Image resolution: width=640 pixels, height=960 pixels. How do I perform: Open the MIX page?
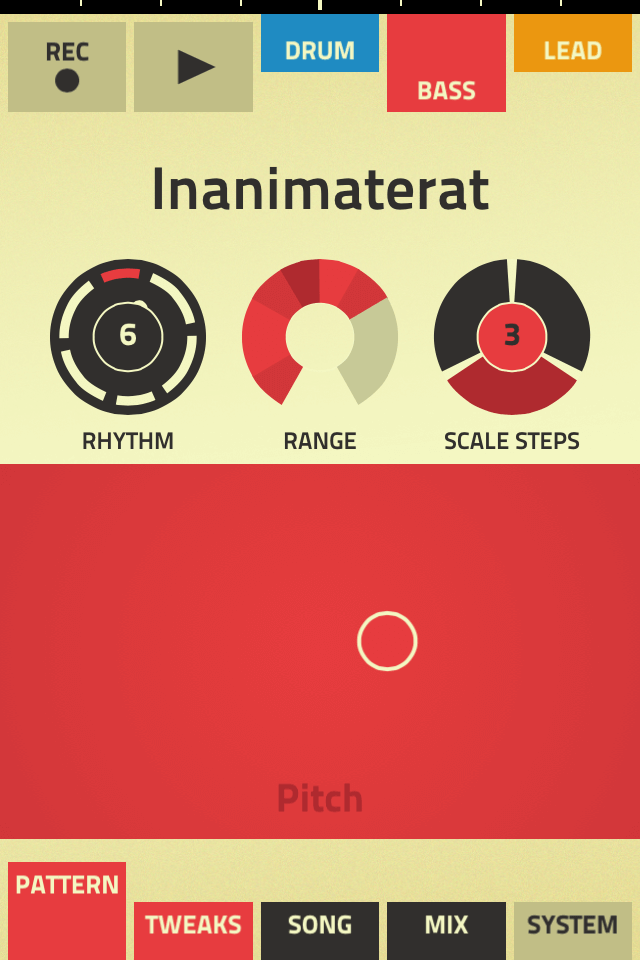pyautogui.click(x=446, y=928)
